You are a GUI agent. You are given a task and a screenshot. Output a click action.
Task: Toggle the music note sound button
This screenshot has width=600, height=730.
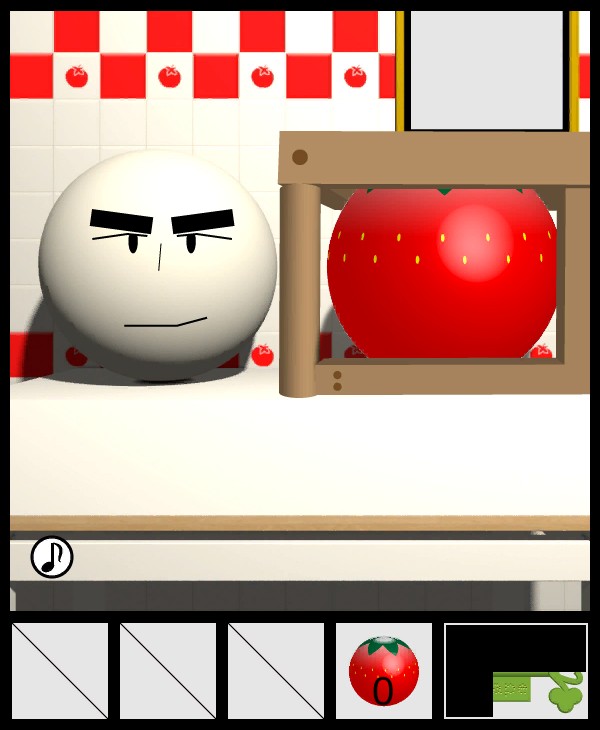click(52, 557)
